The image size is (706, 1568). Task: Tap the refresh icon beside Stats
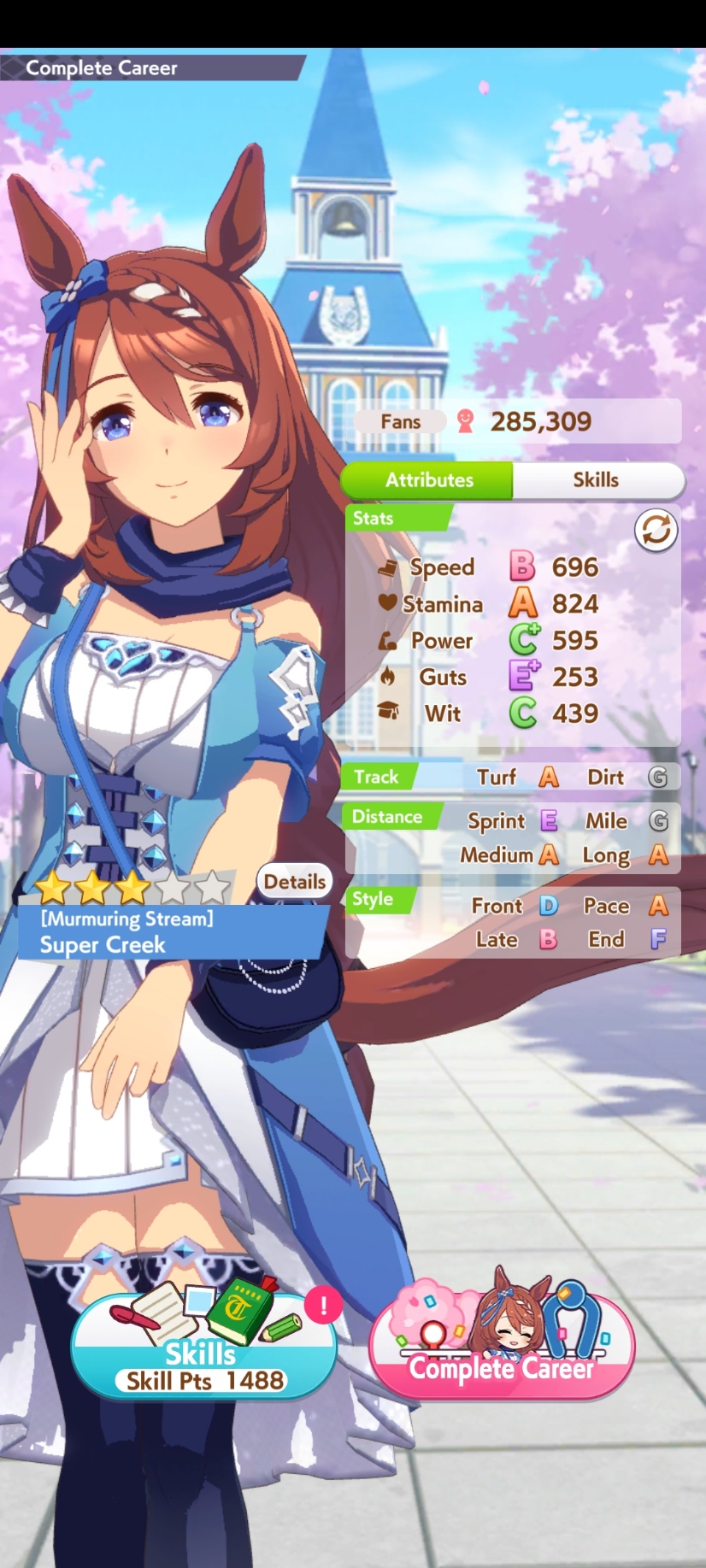point(656,530)
